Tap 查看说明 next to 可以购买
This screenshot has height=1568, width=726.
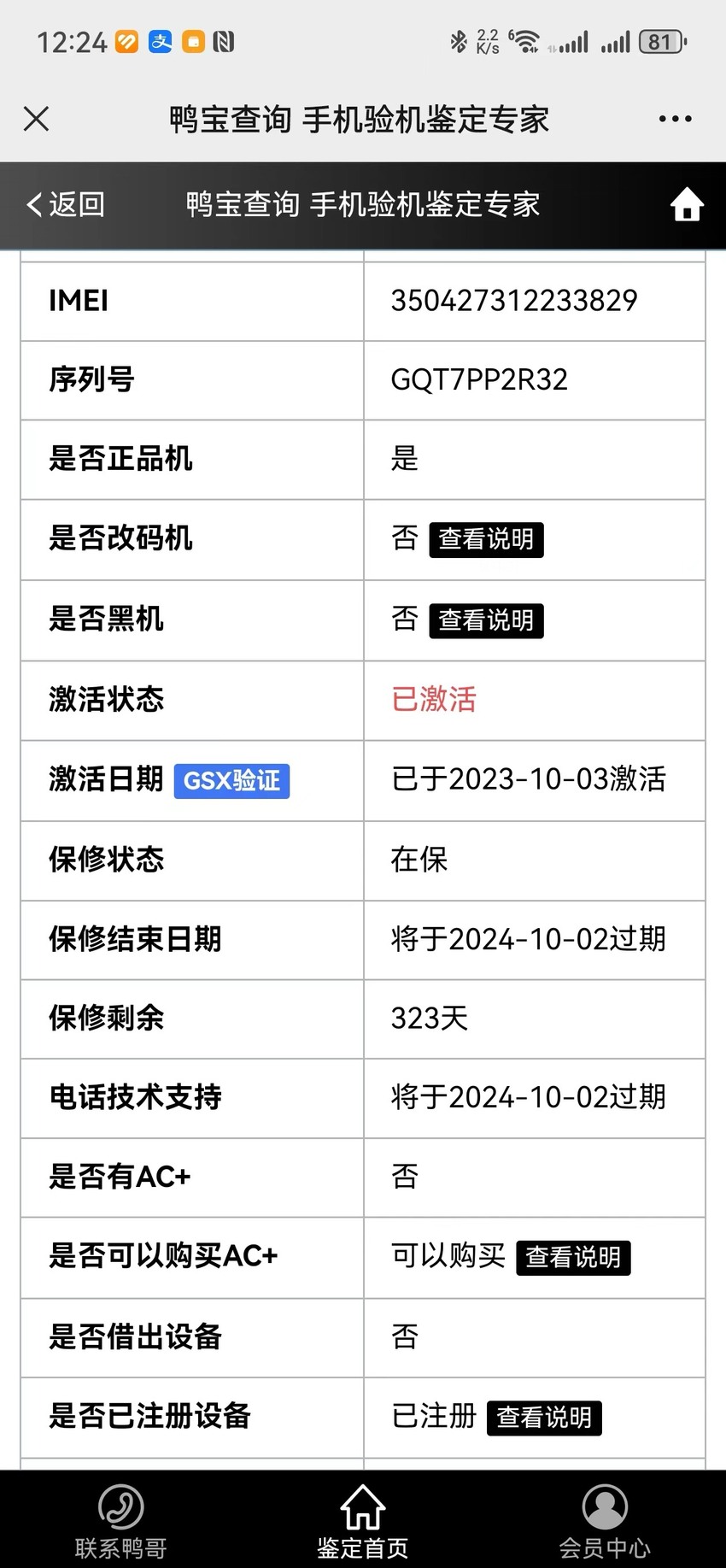[x=573, y=1257]
